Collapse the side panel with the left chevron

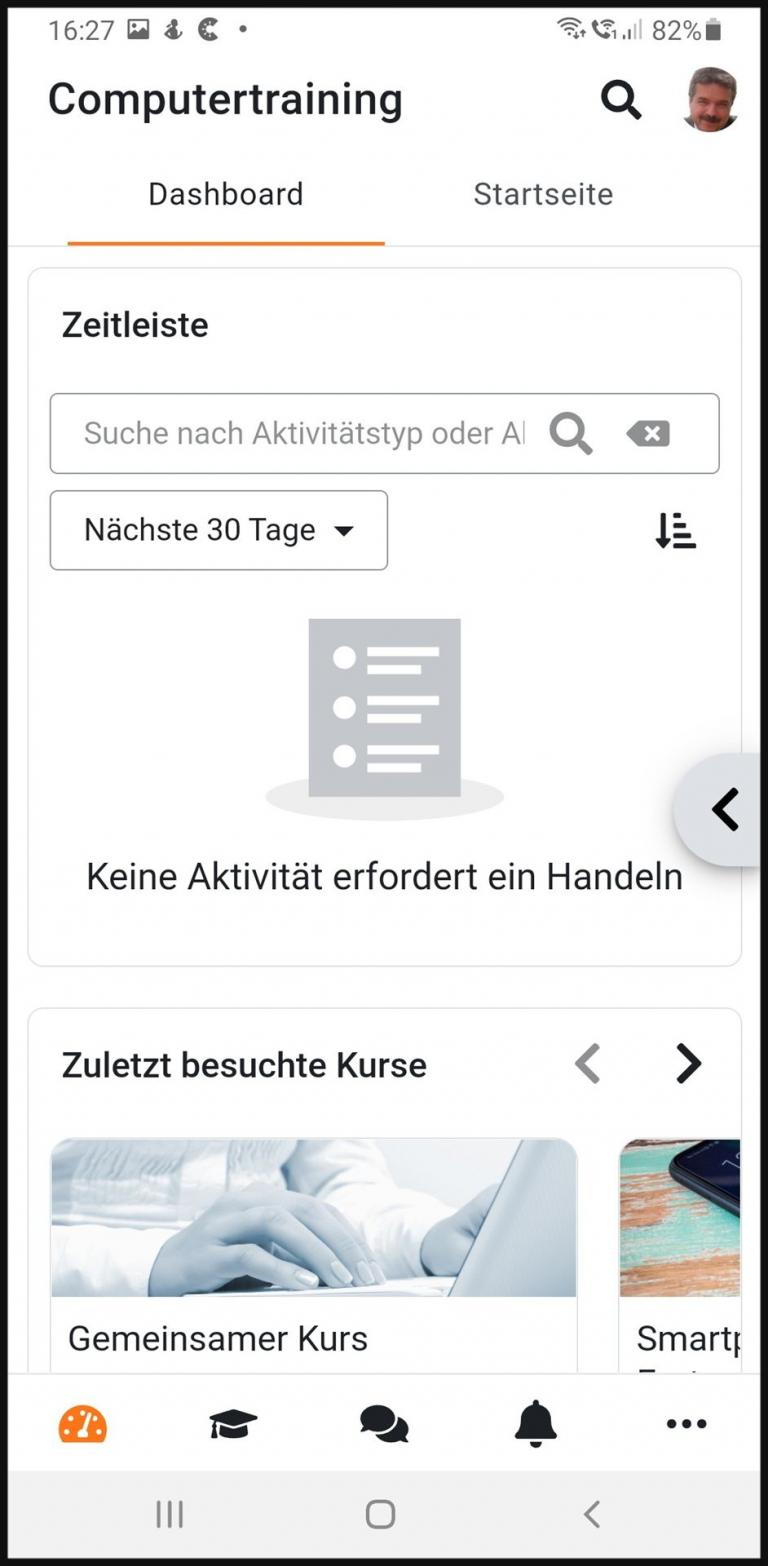[724, 810]
